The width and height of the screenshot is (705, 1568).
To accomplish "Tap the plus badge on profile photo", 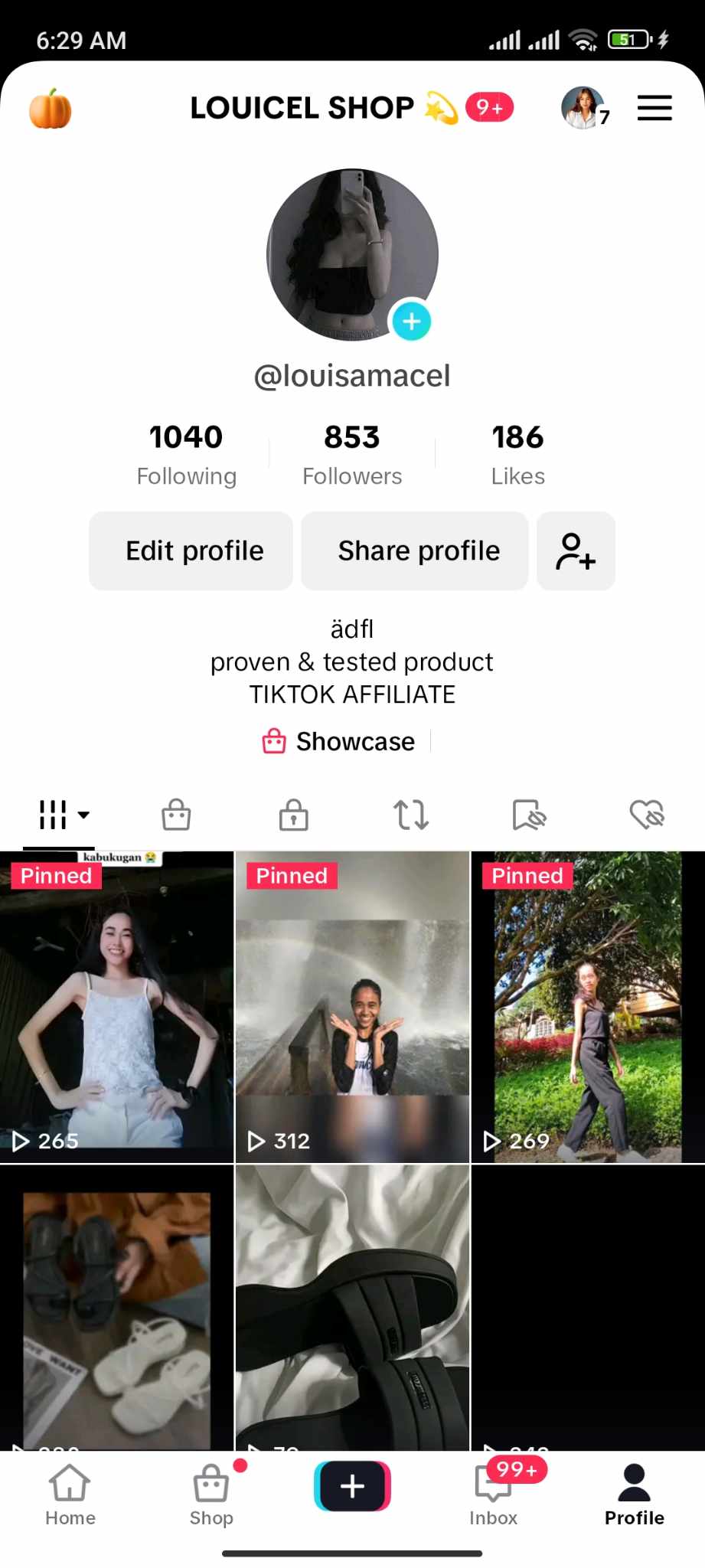I will [x=412, y=322].
